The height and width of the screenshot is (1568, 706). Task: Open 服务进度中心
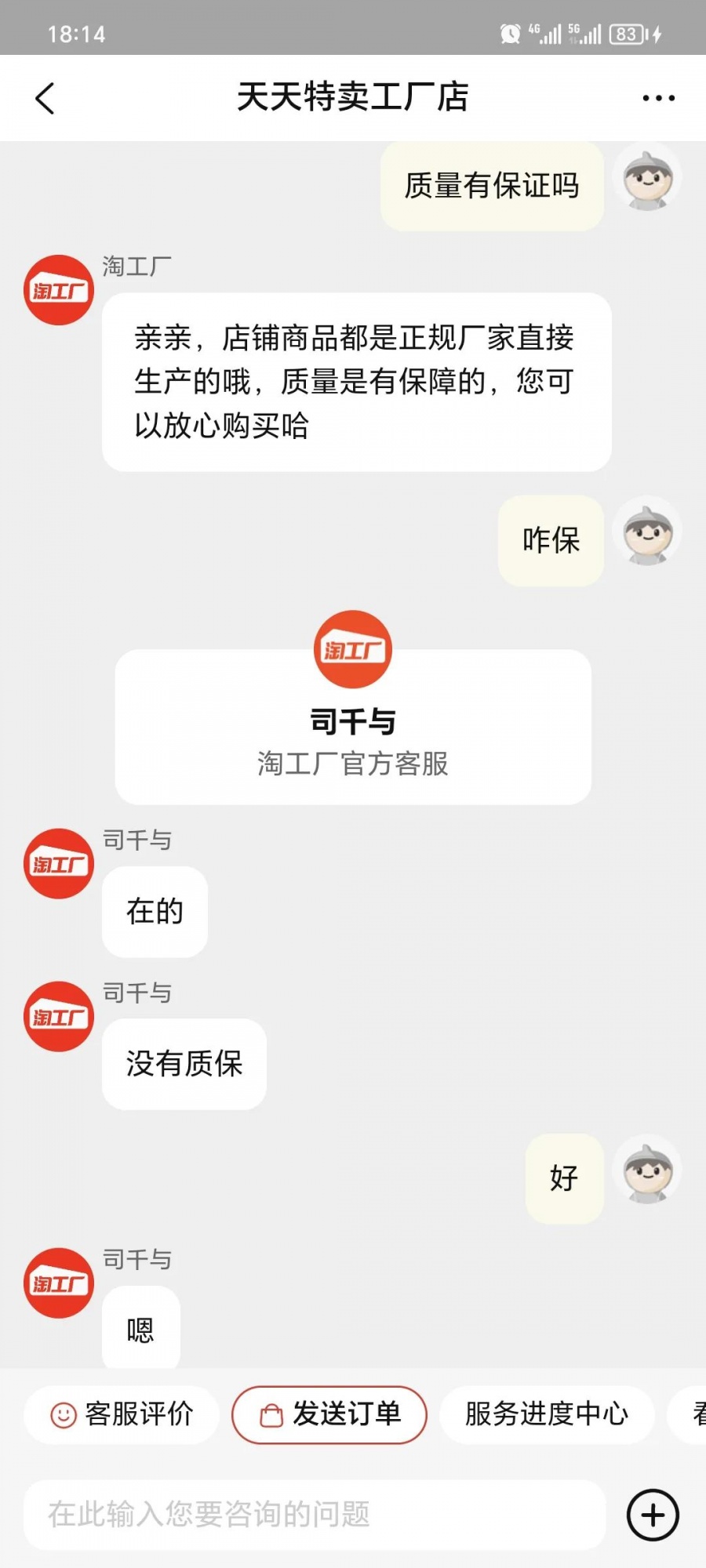click(547, 1414)
